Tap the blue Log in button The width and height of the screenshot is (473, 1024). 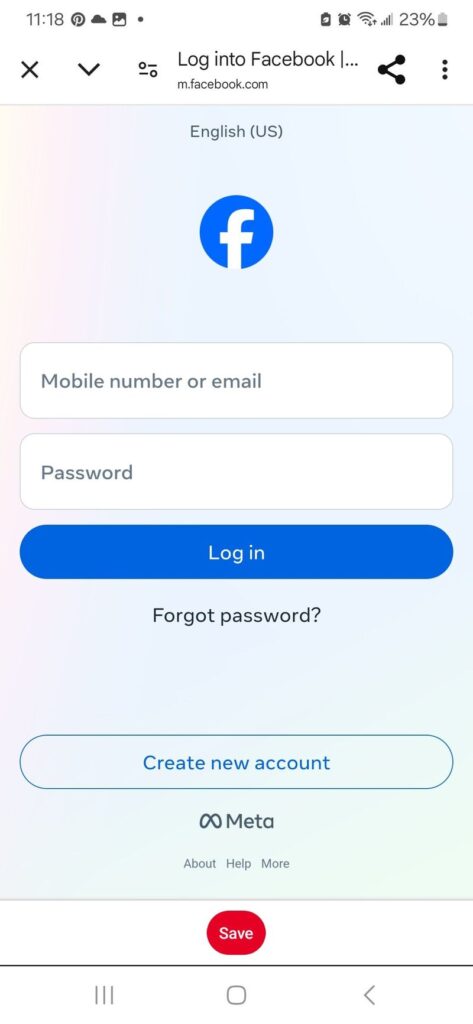click(236, 552)
